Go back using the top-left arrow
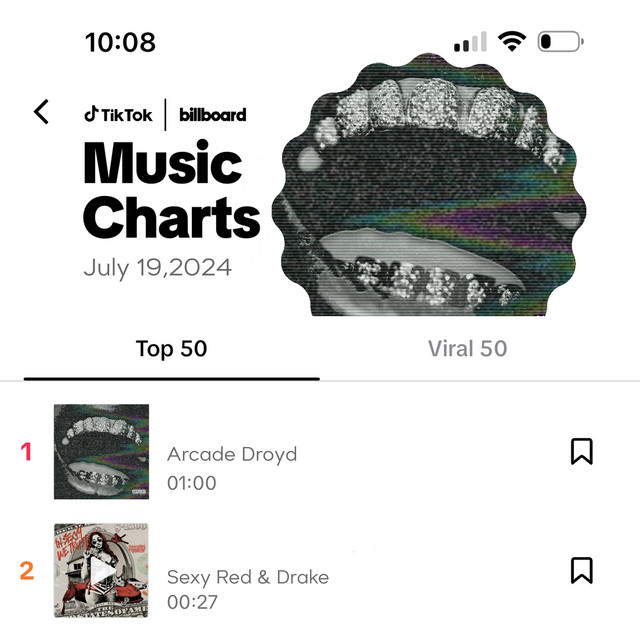 point(41,111)
